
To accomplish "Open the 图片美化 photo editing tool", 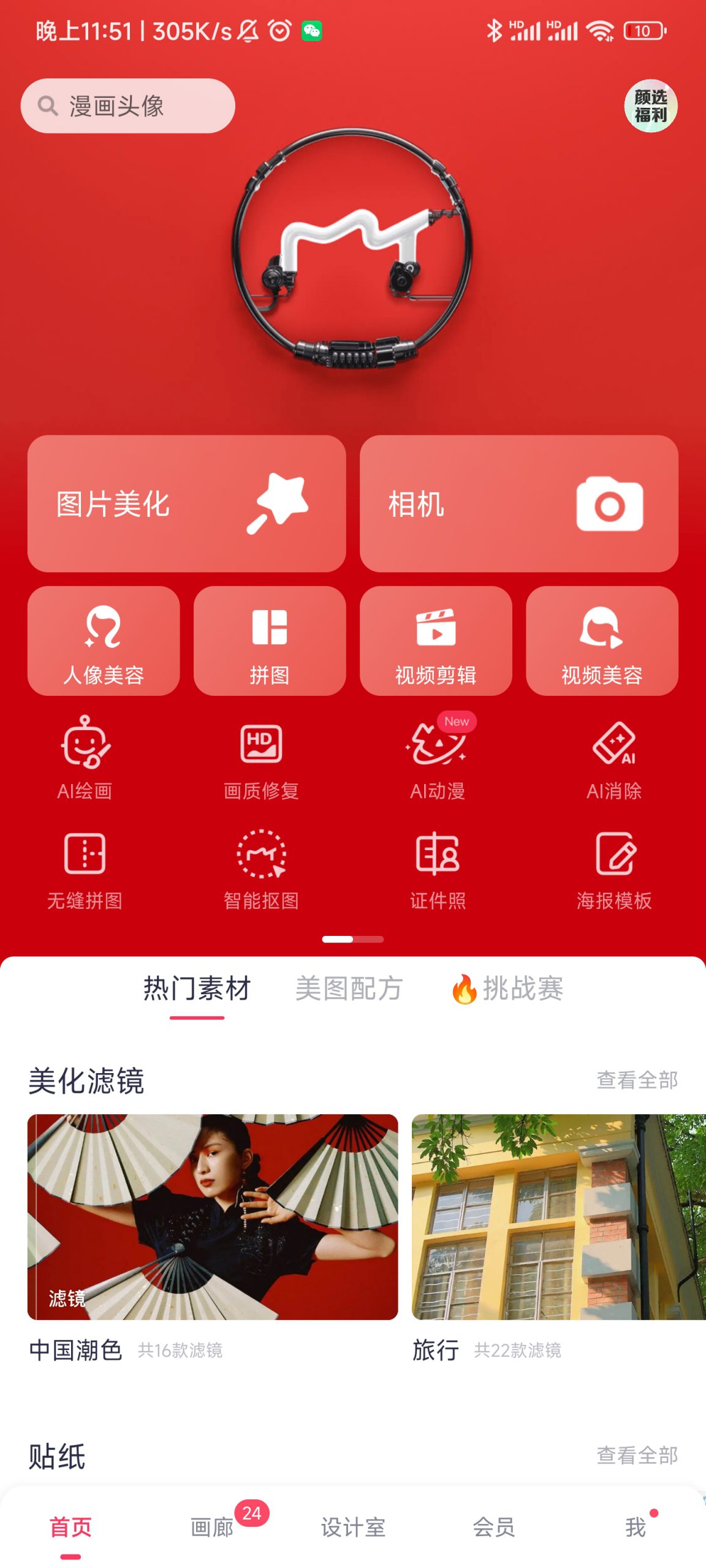I will (x=186, y=503).
